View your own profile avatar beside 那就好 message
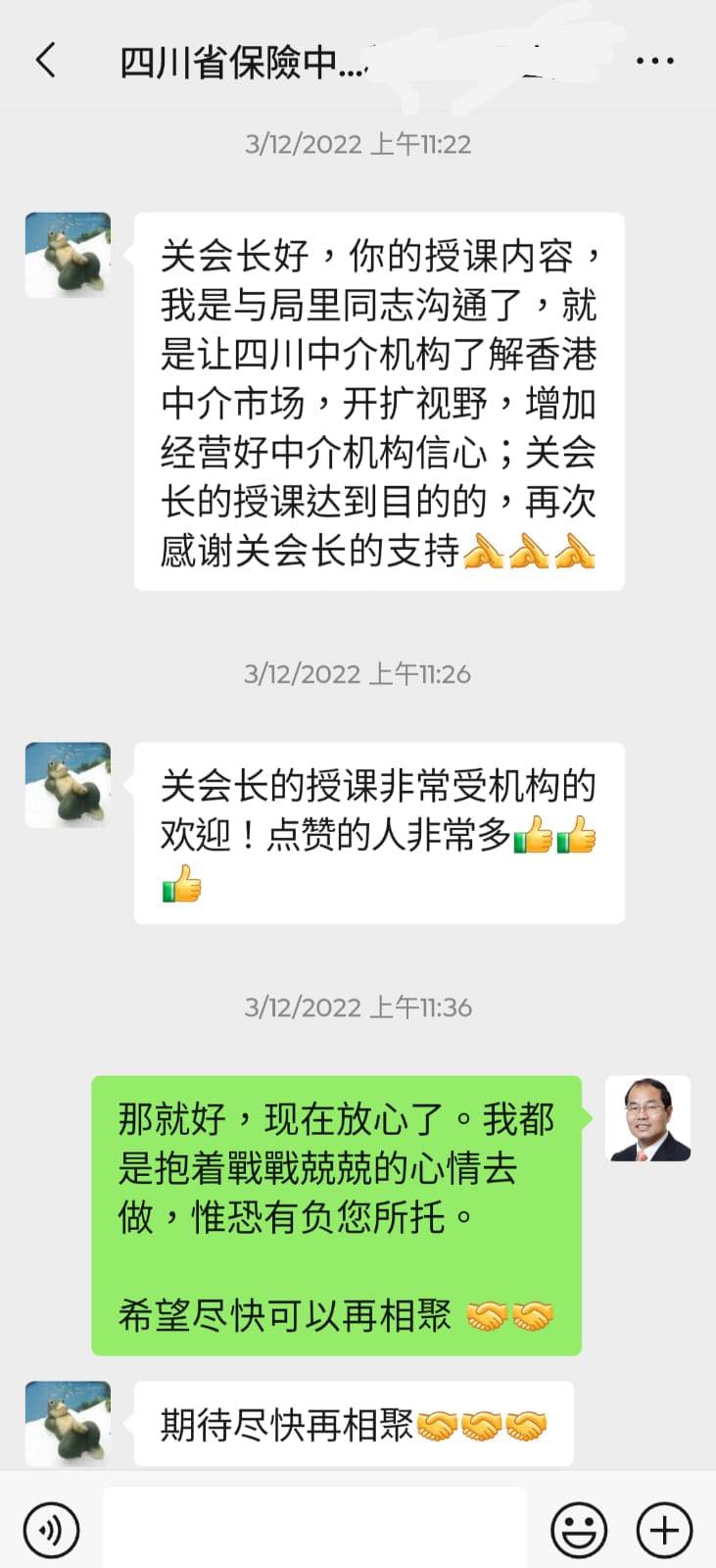This screenshot has width=716, height=1568. coord(647,1119)
